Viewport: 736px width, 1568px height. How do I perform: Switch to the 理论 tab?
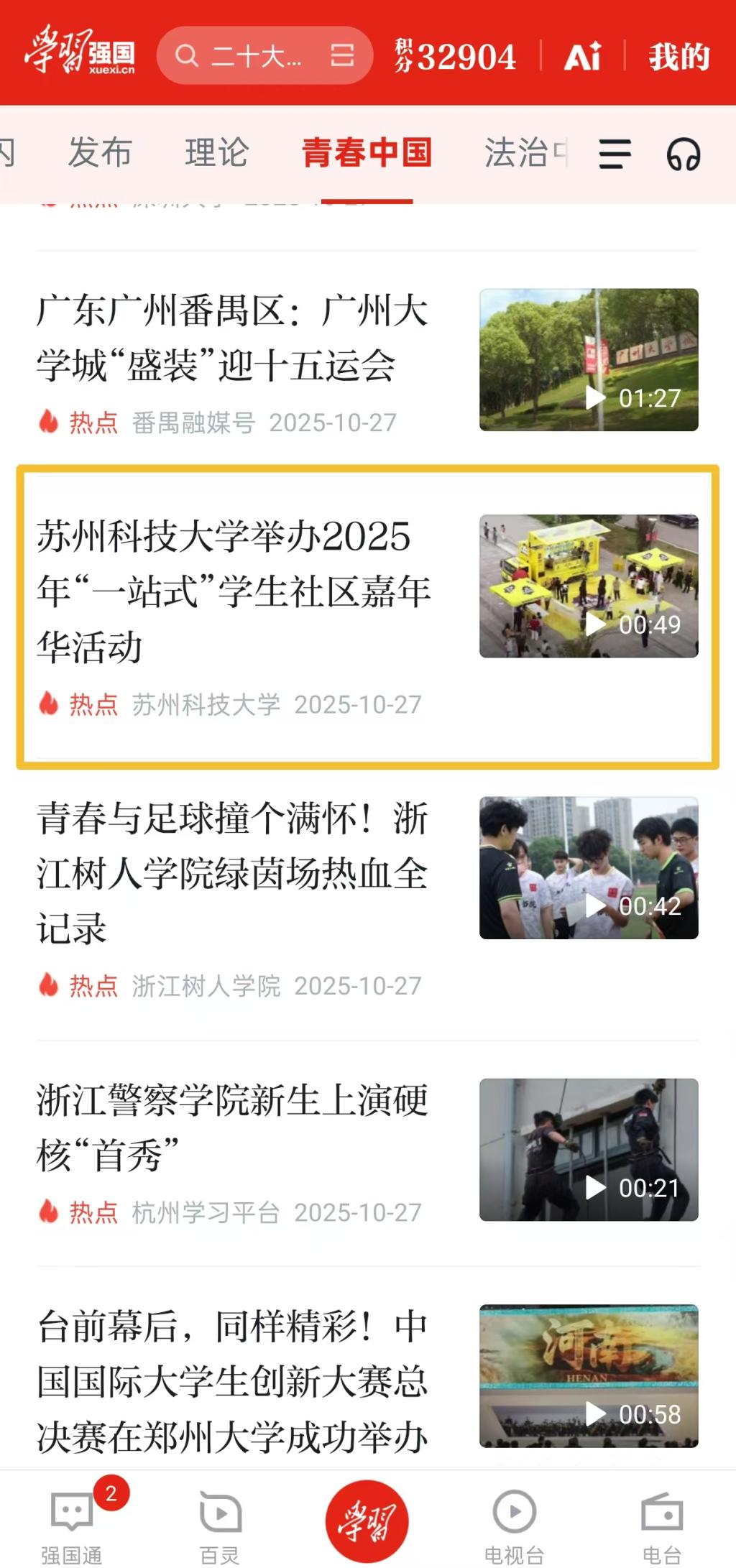pyautogui.click(x=216, y=153)
